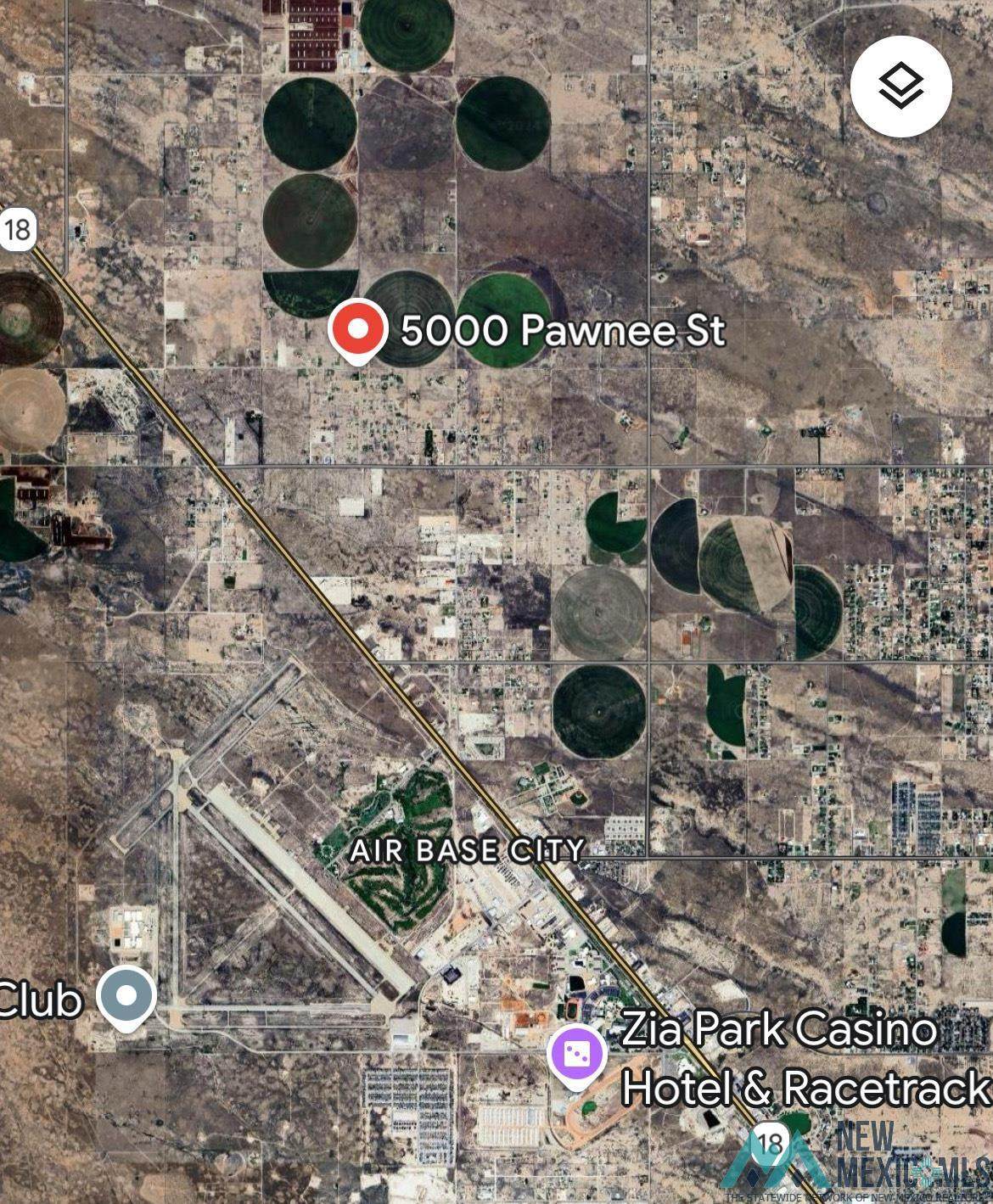Click the Highway 18 shield near top left
Viewport: 993px width, 1204px height.
pyautogui.click(x=19, y=228)
